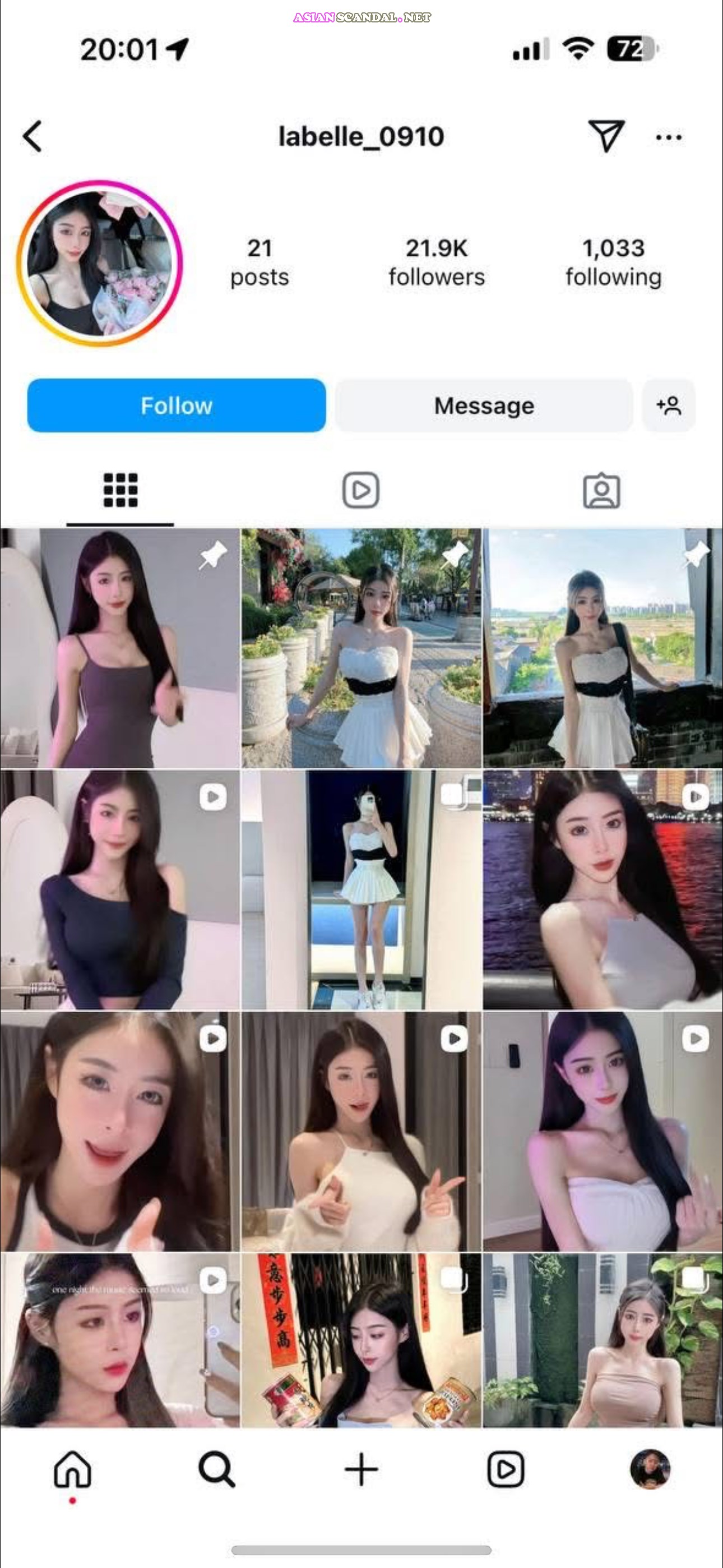Follow labelle_0910
Image resolution: width=723 pixels, height=1568 pixels.
pos(177,405)
